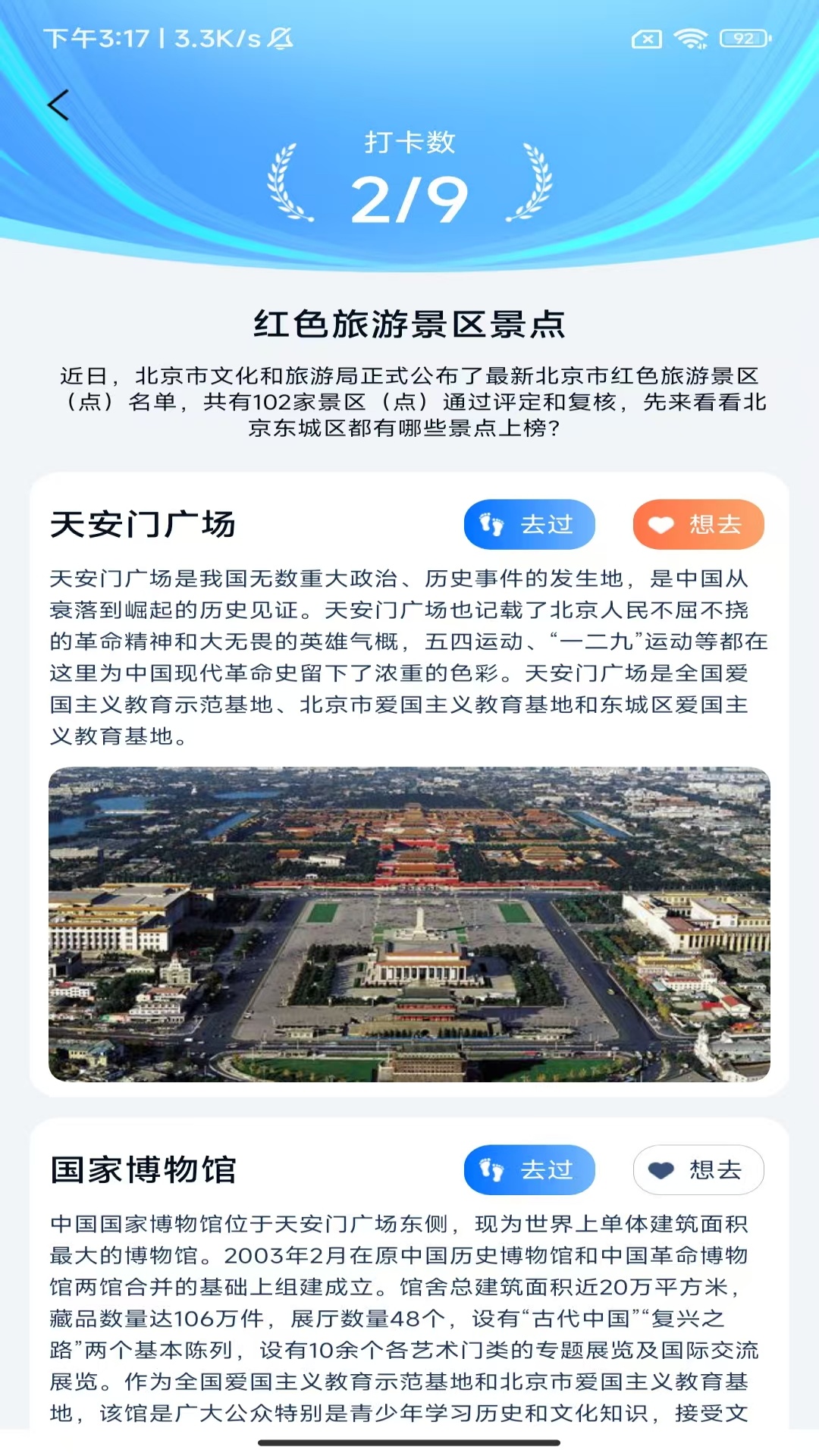Tap the footprint icon on 天安门广场's 去过 button
The width and height of the screenshot is (819, 1456).
(490, 524)
